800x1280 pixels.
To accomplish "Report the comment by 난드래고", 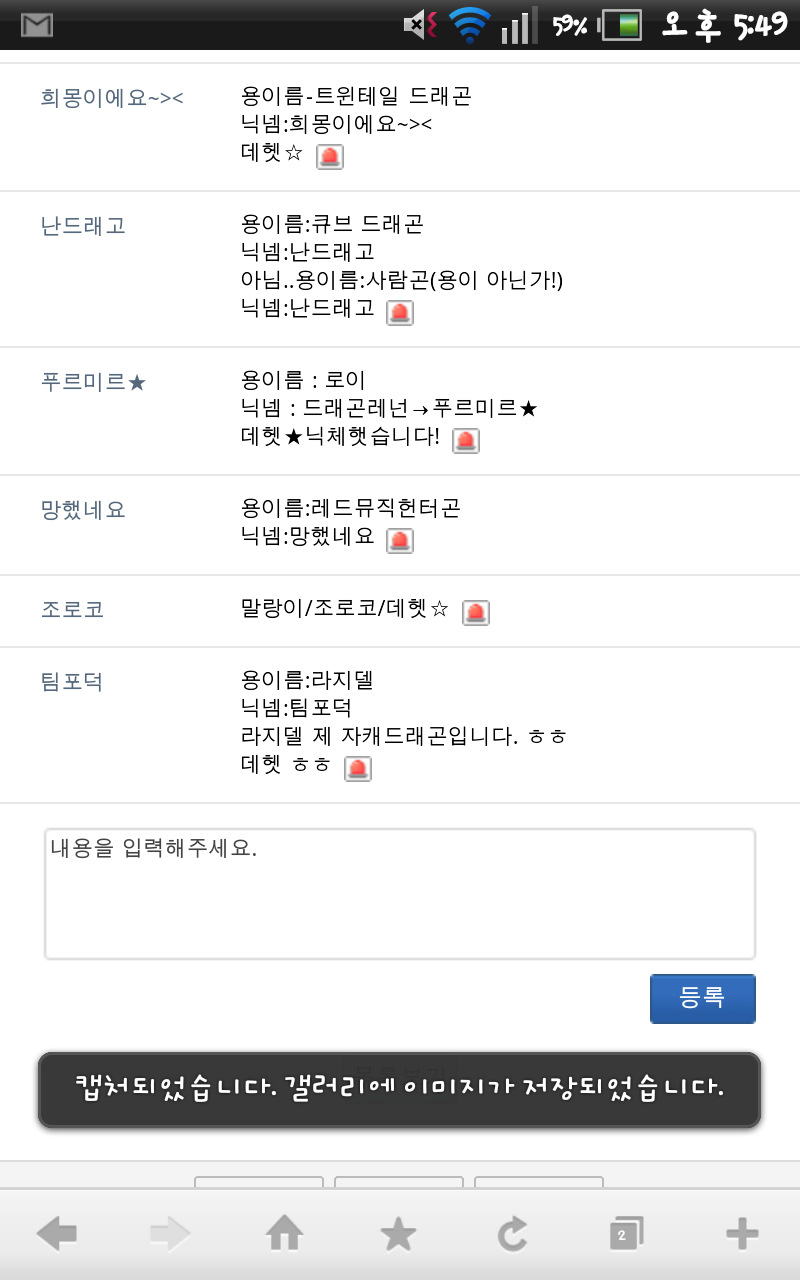I will [400, 312].
